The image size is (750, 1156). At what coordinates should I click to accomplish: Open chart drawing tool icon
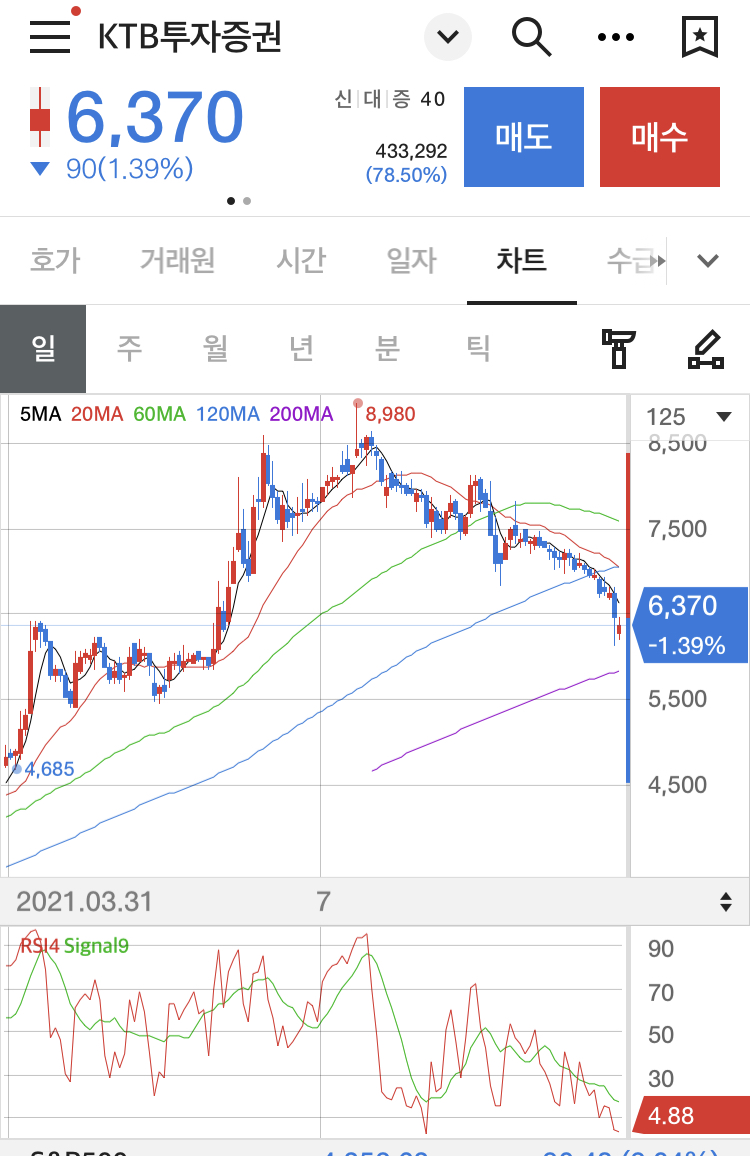click(706, 348)
